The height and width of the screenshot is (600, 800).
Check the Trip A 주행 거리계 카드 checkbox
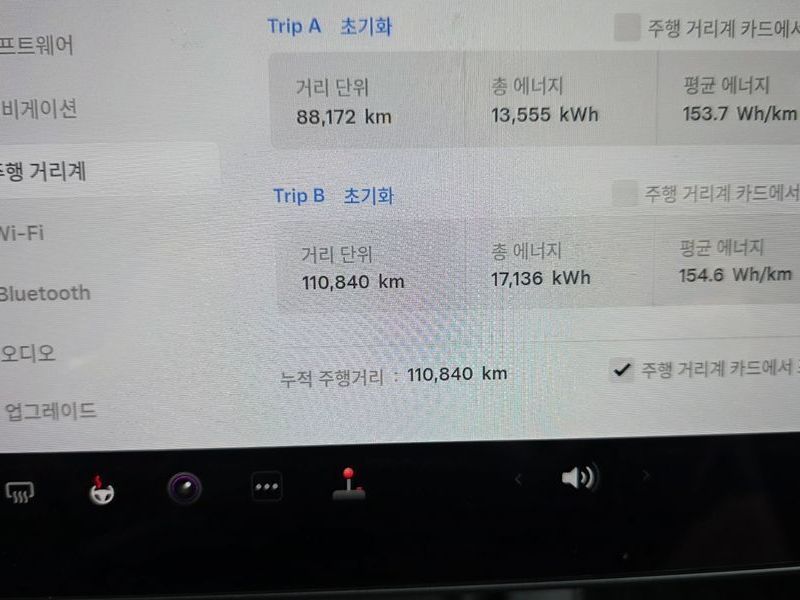627,28
